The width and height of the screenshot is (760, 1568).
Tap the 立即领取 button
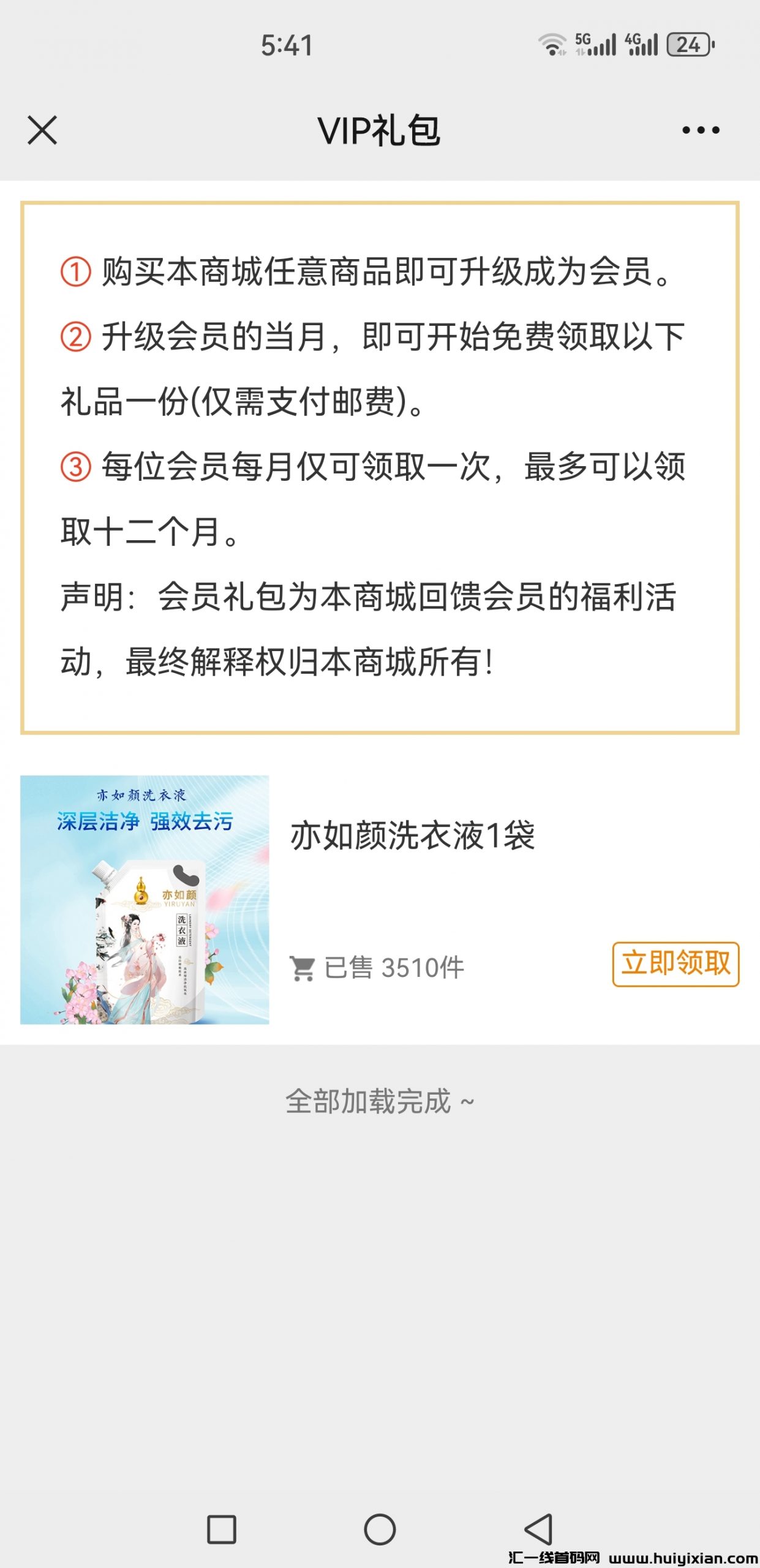click(x=675, y=964)
